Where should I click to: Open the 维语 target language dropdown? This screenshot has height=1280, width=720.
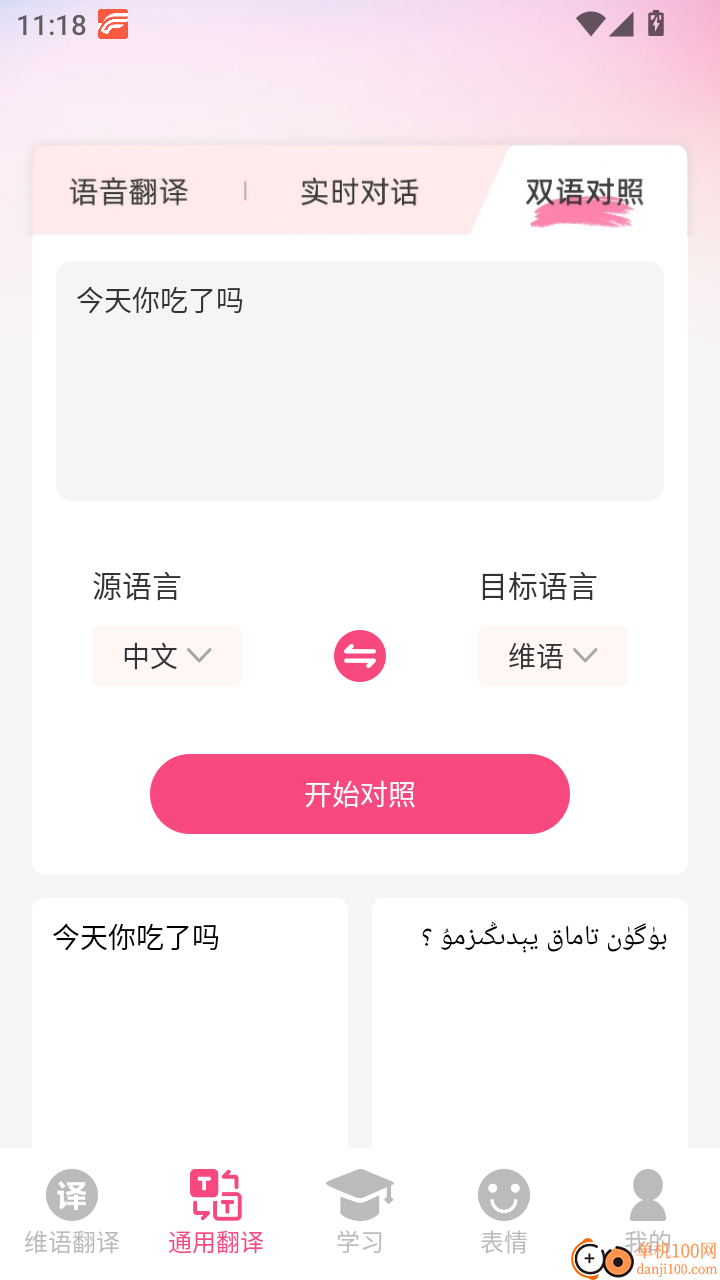[x=552, y=656]
